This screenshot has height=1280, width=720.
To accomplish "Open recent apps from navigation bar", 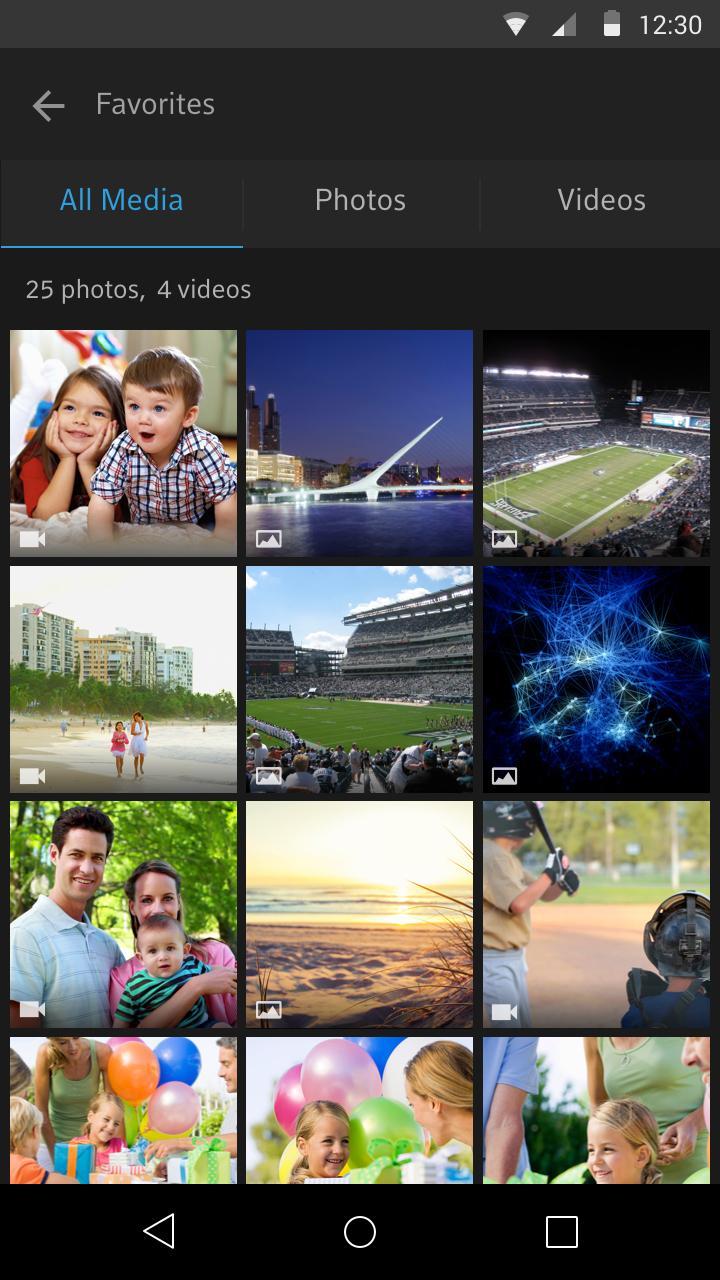I will (562, 1232).
